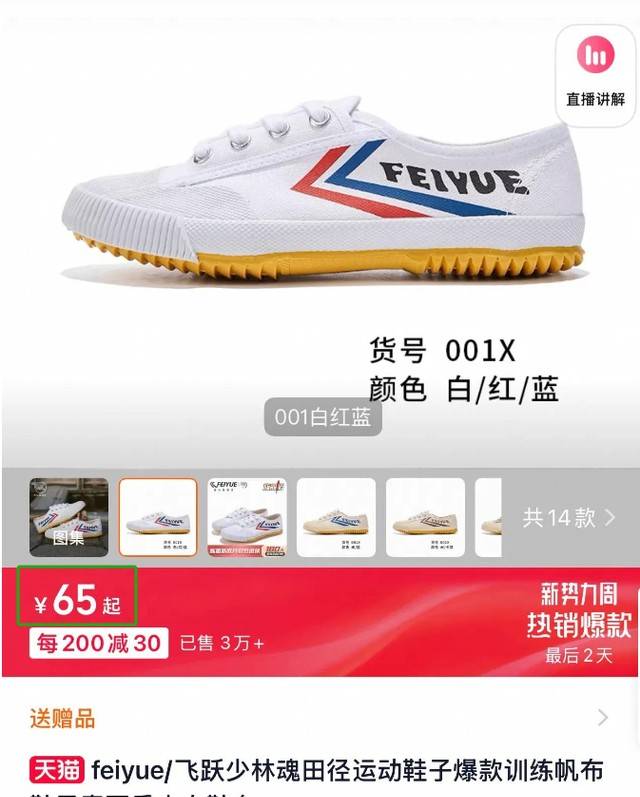The height and width of the screenshot is (797, 640).
Task: Select the second beige shoe variant thumbnail
Action: [x=425, y=517]
